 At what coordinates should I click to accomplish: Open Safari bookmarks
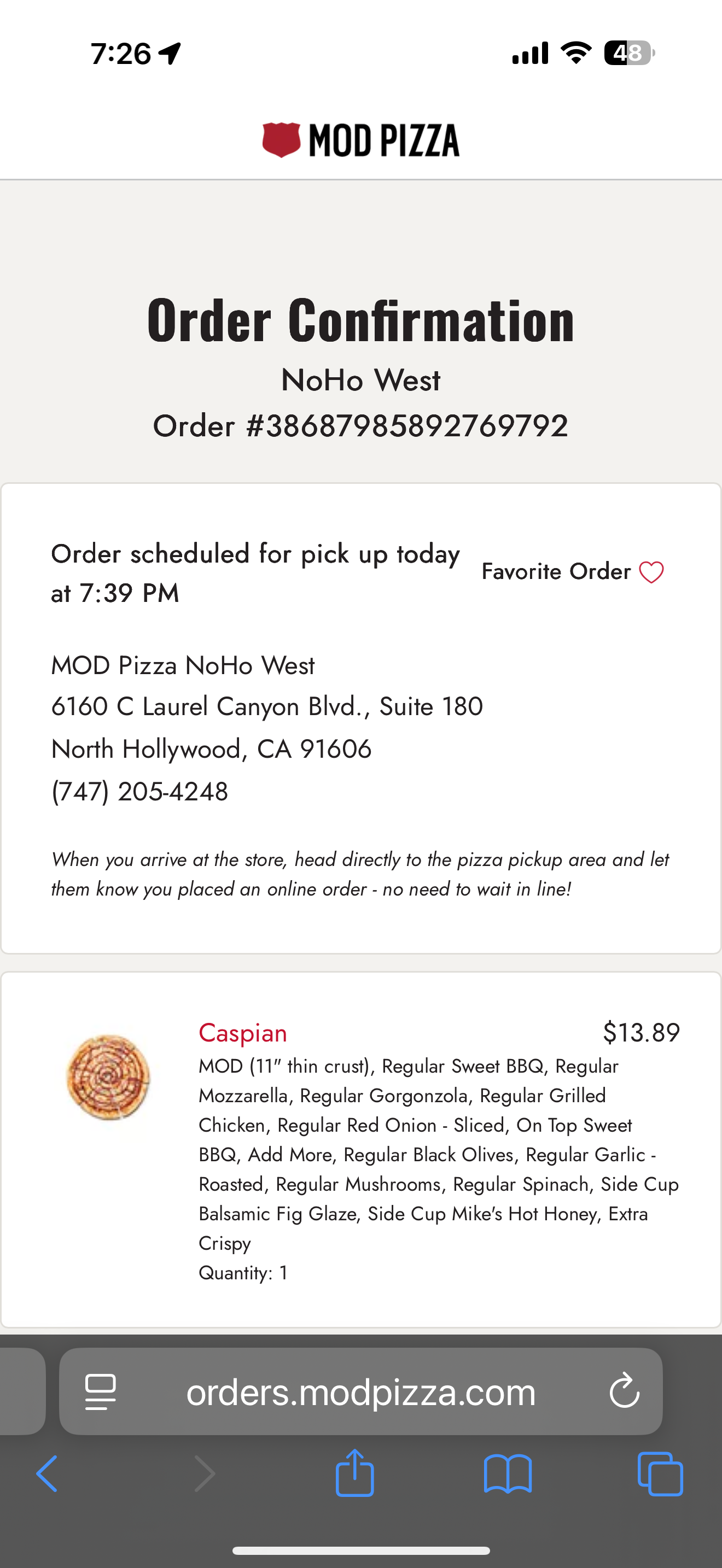click(508, 1473)
